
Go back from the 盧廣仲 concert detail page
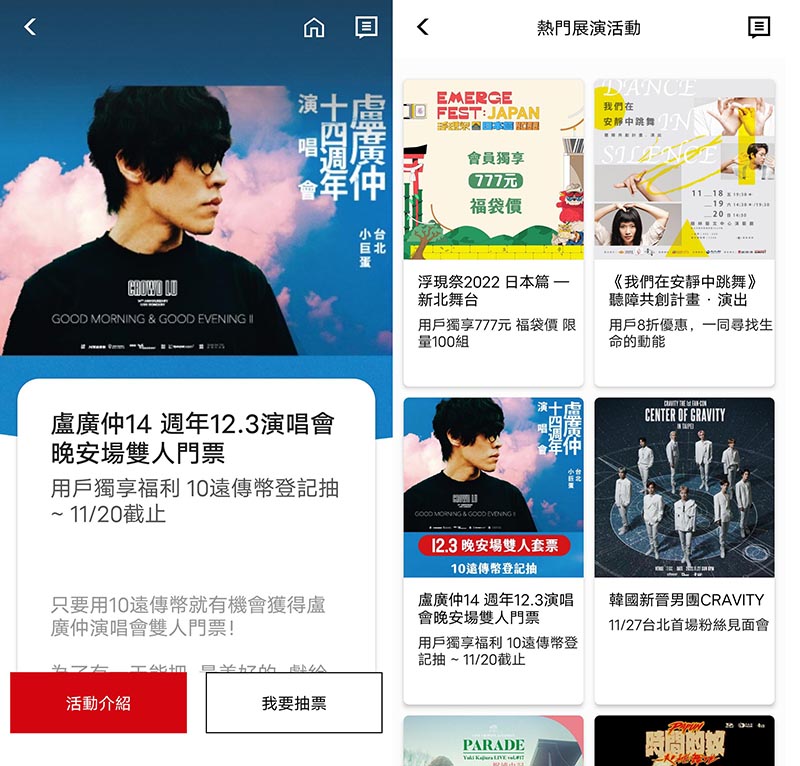click(30, 28)
